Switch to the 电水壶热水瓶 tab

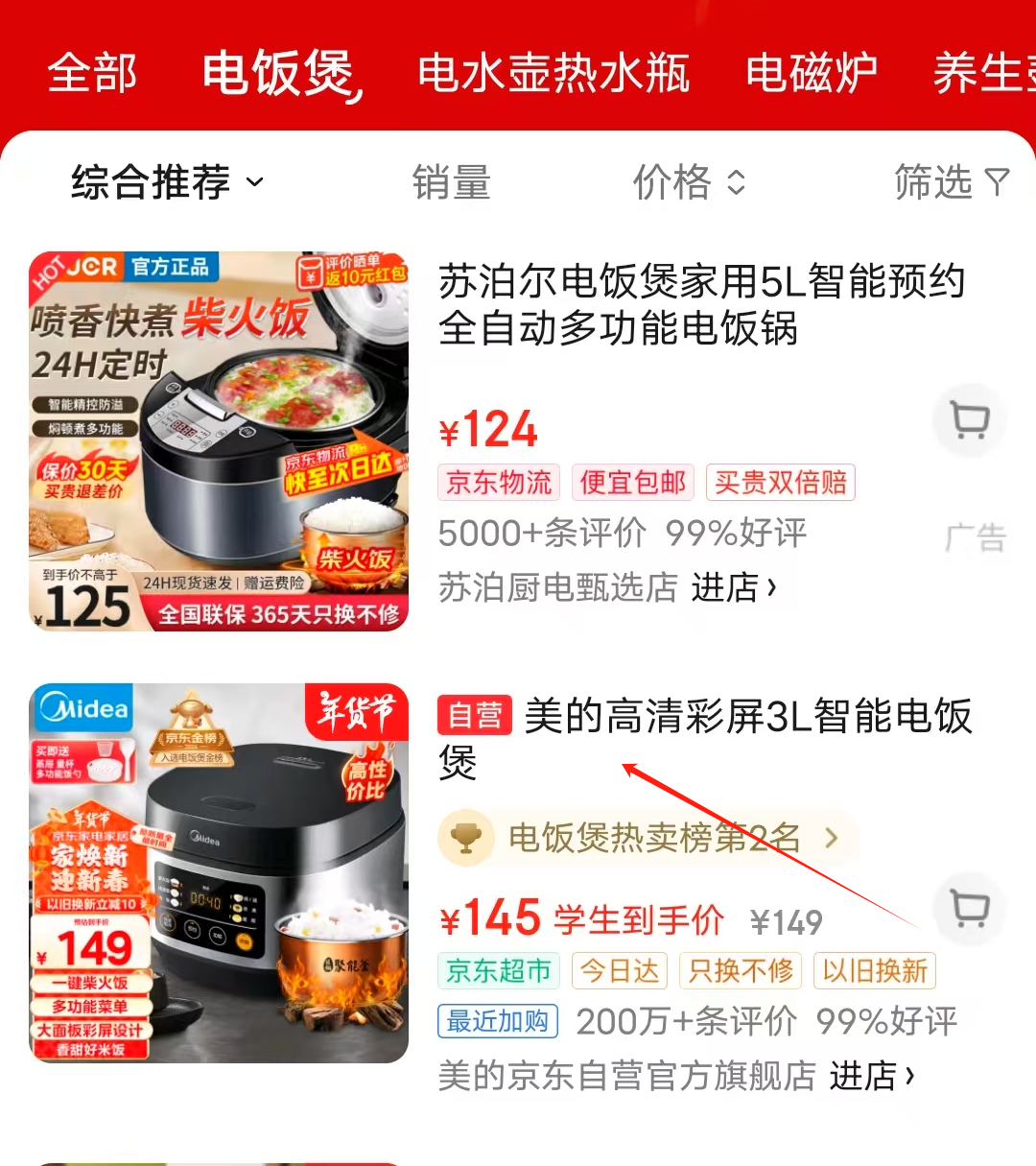pos(553,73)
